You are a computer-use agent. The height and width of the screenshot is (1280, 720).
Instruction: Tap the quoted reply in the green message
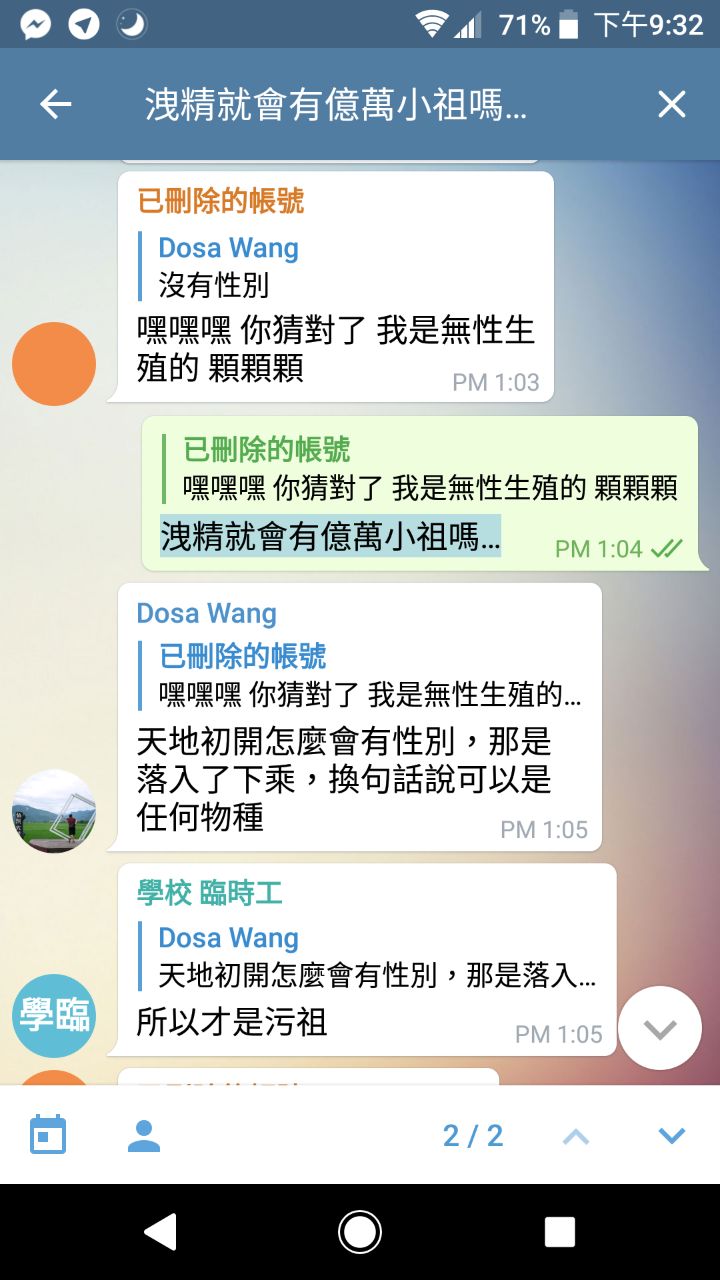point(430,469)
